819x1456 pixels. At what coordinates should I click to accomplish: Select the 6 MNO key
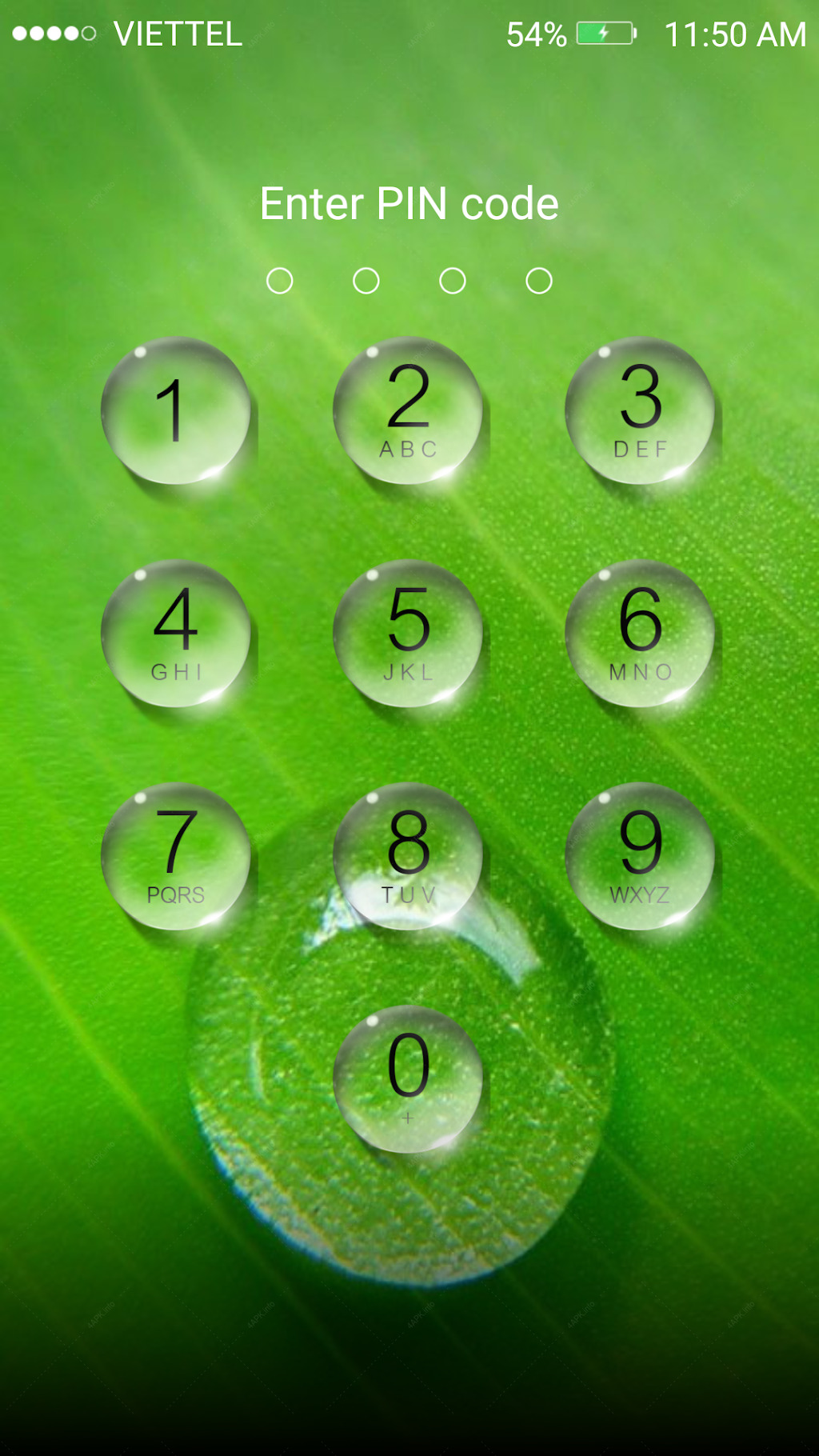(x=640, y=634)
